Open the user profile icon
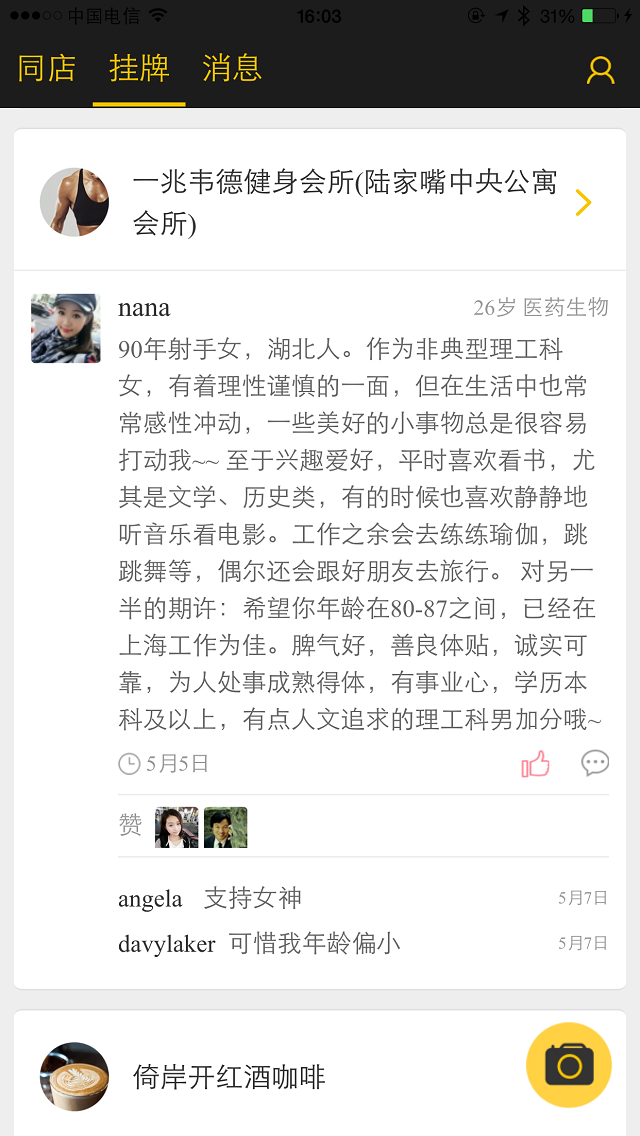 coord(600,69)
